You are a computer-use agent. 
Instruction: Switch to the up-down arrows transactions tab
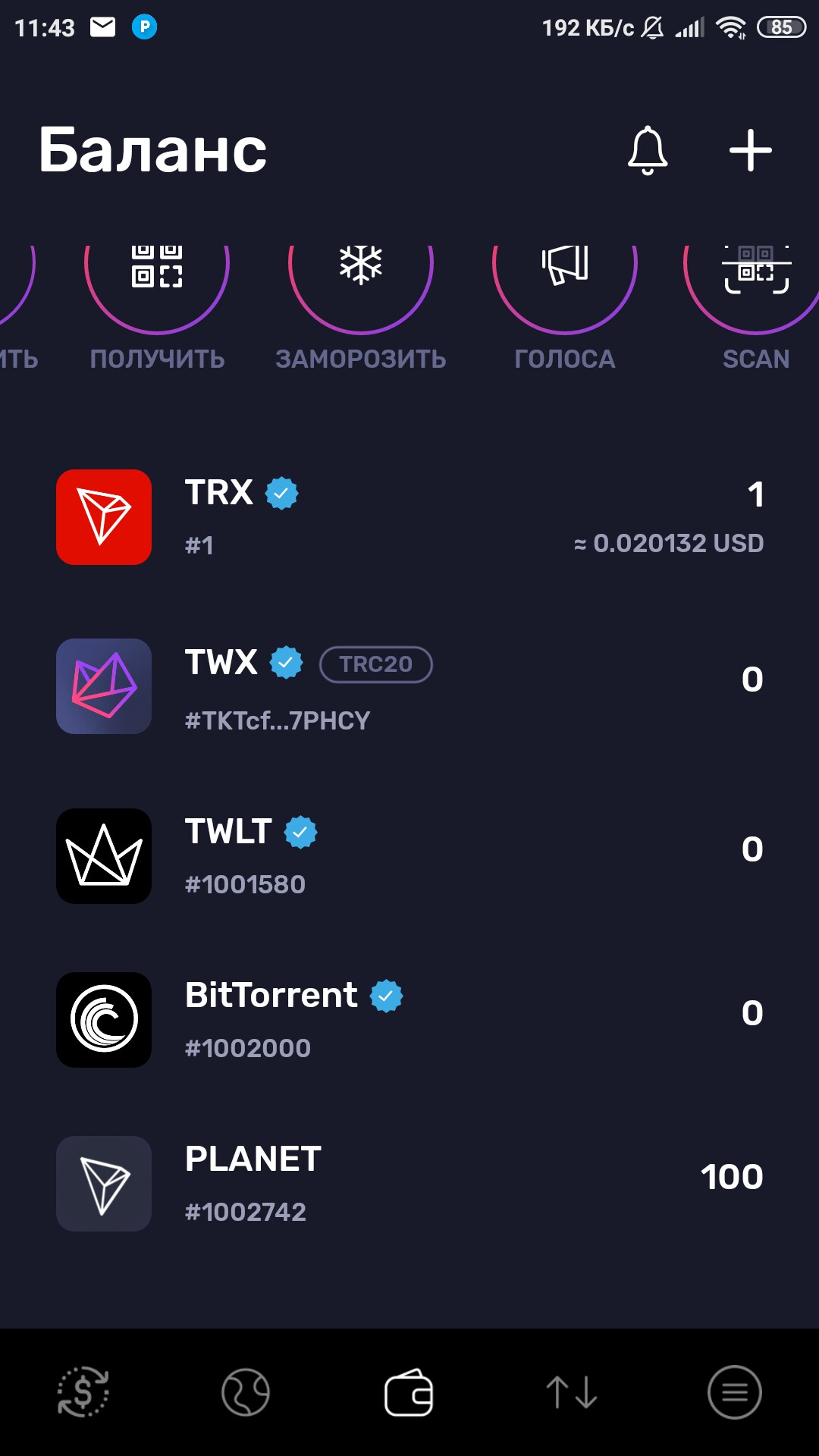(572, 1392)
